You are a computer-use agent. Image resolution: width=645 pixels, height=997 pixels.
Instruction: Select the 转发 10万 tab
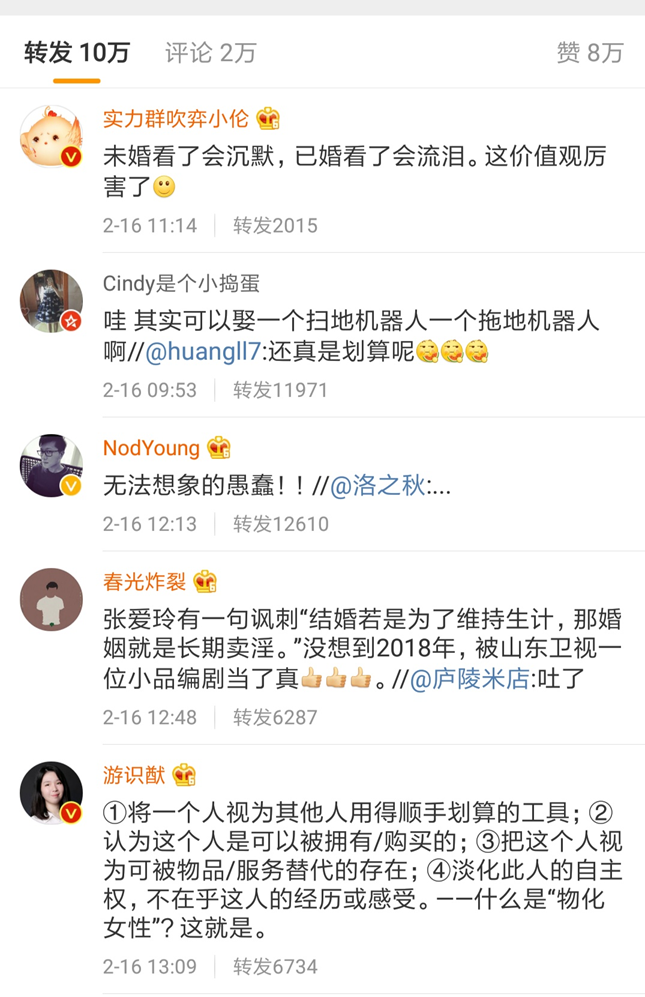(x=77, y=53)
